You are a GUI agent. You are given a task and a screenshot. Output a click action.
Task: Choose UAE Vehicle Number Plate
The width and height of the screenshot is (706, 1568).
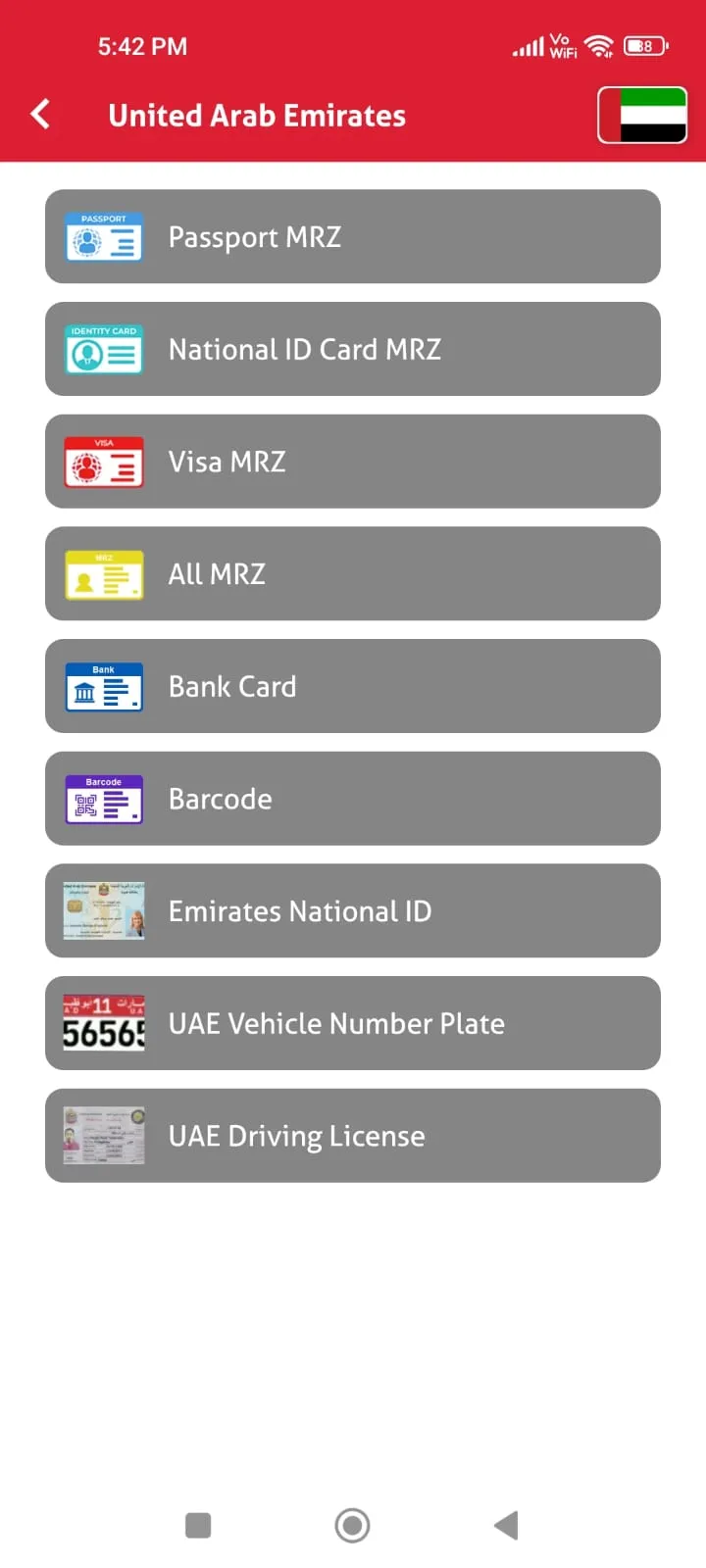[x=353, y=1023]
